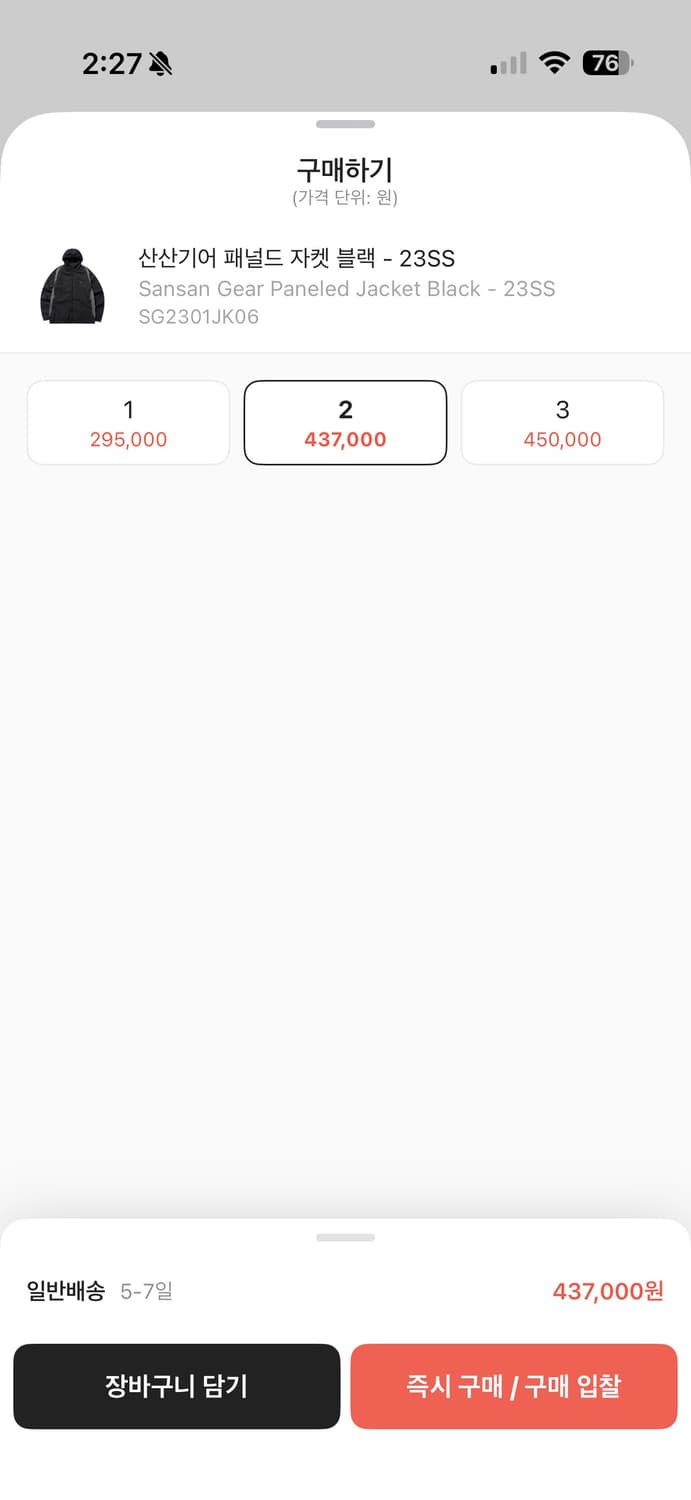Add the jacket to cart with 장바구니 담기
691x1500 pixels.
tap(176, 1386)
